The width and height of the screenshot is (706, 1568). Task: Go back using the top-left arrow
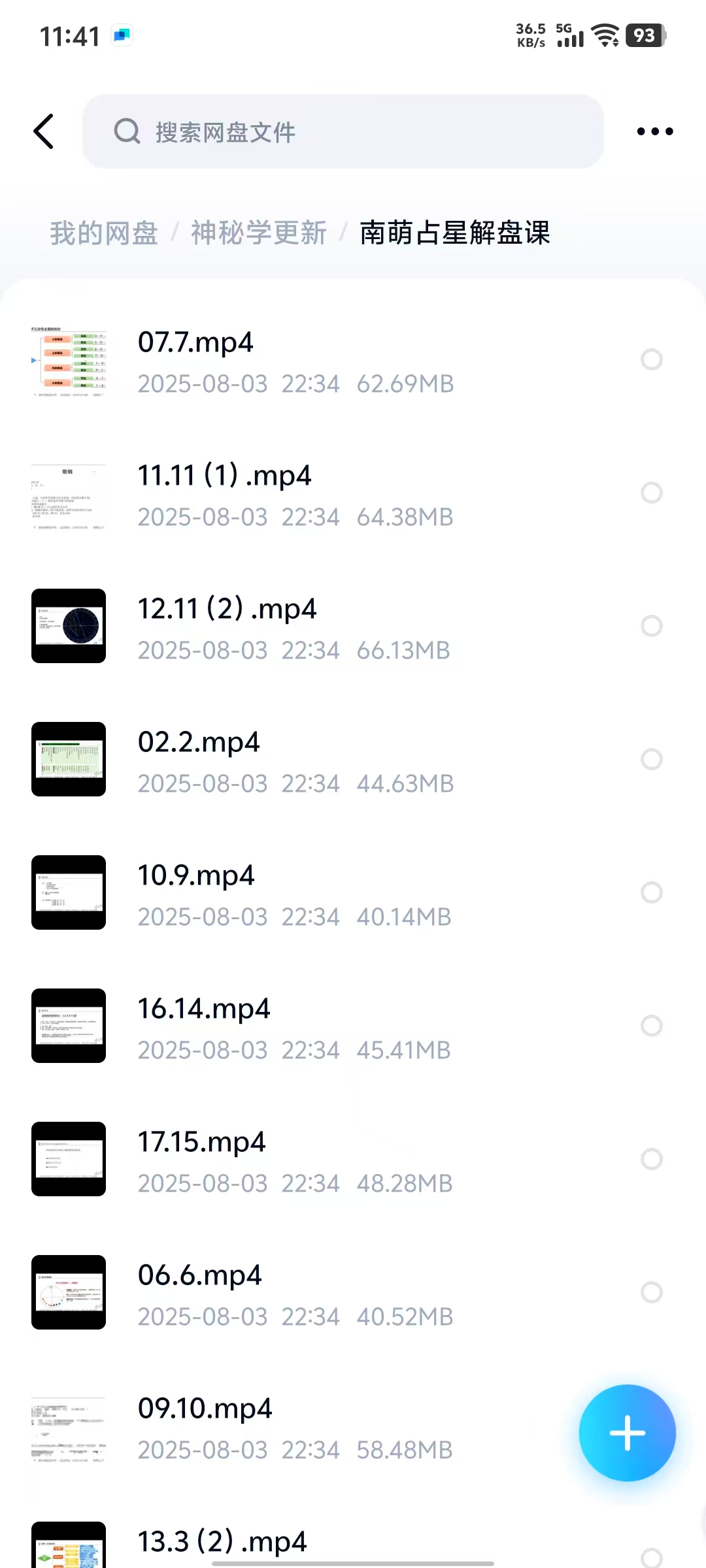44,131
